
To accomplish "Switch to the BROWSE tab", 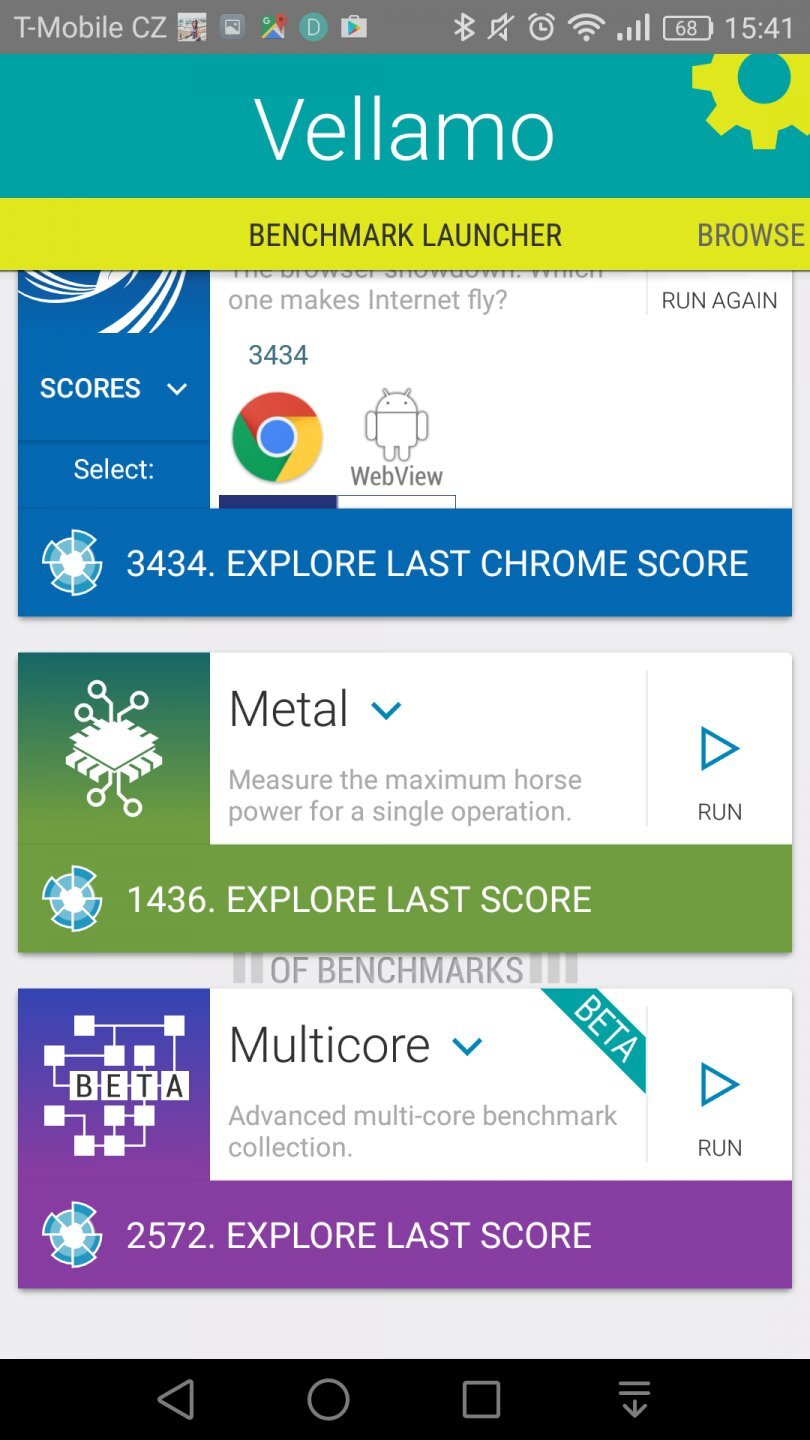I will pos(751,234).
